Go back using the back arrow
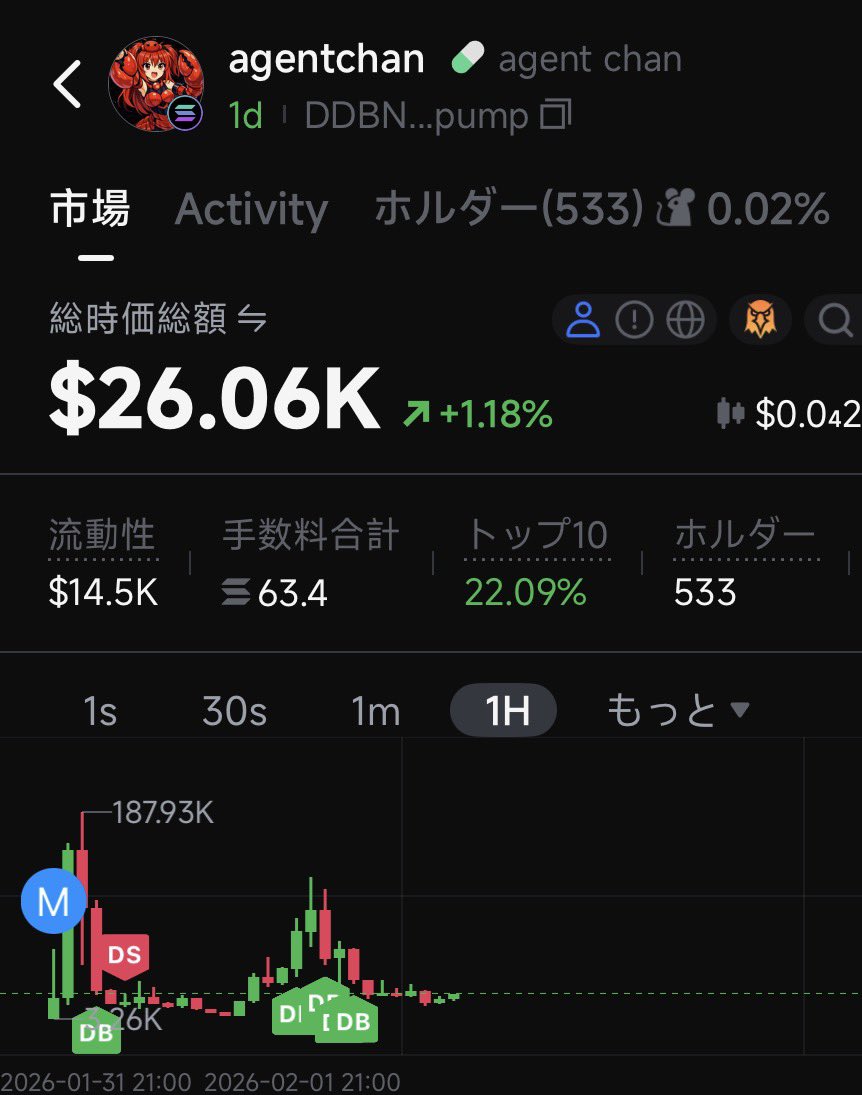Image resolution: width=862 pixels, height=1095 pixels. (67, 85)
